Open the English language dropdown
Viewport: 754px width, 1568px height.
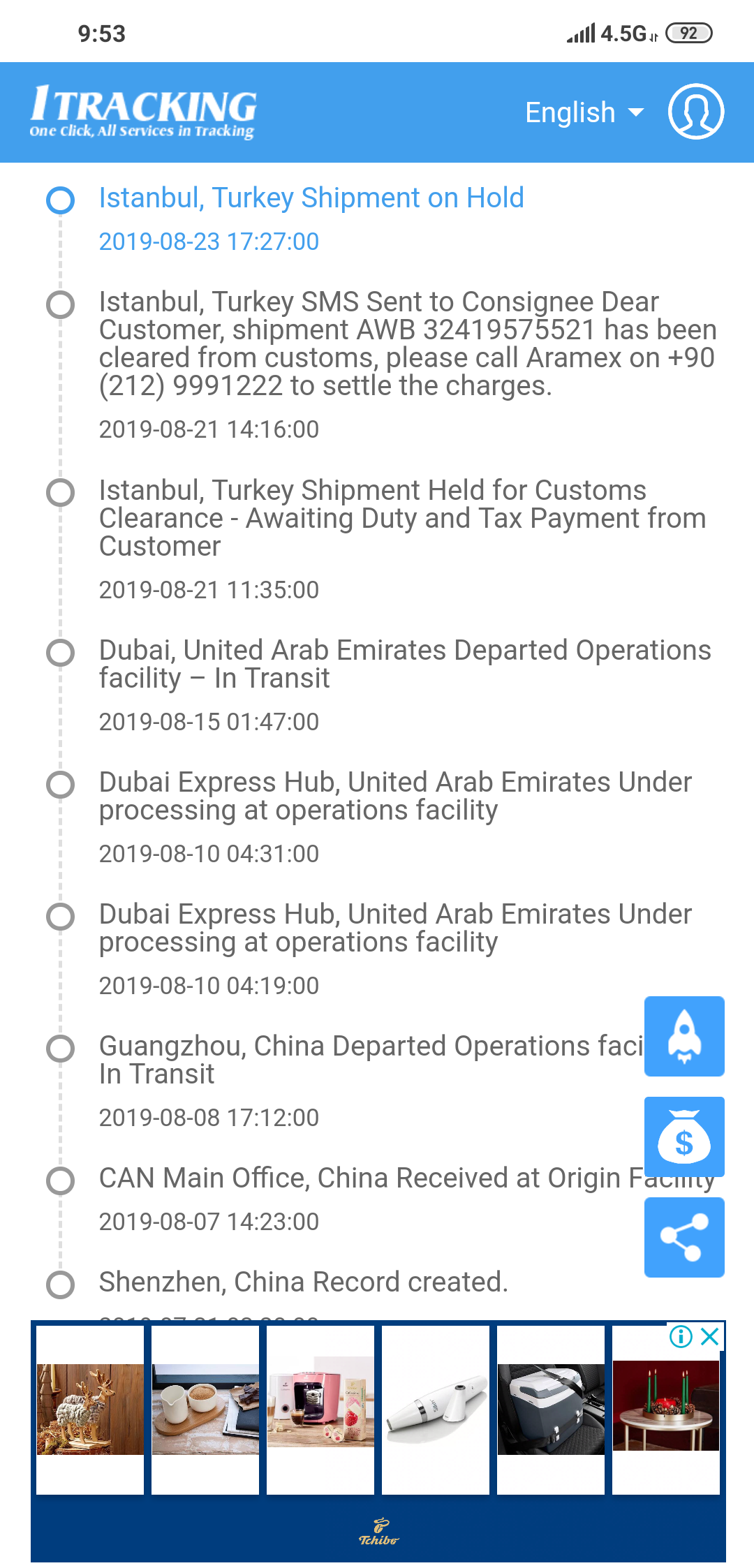584,112
